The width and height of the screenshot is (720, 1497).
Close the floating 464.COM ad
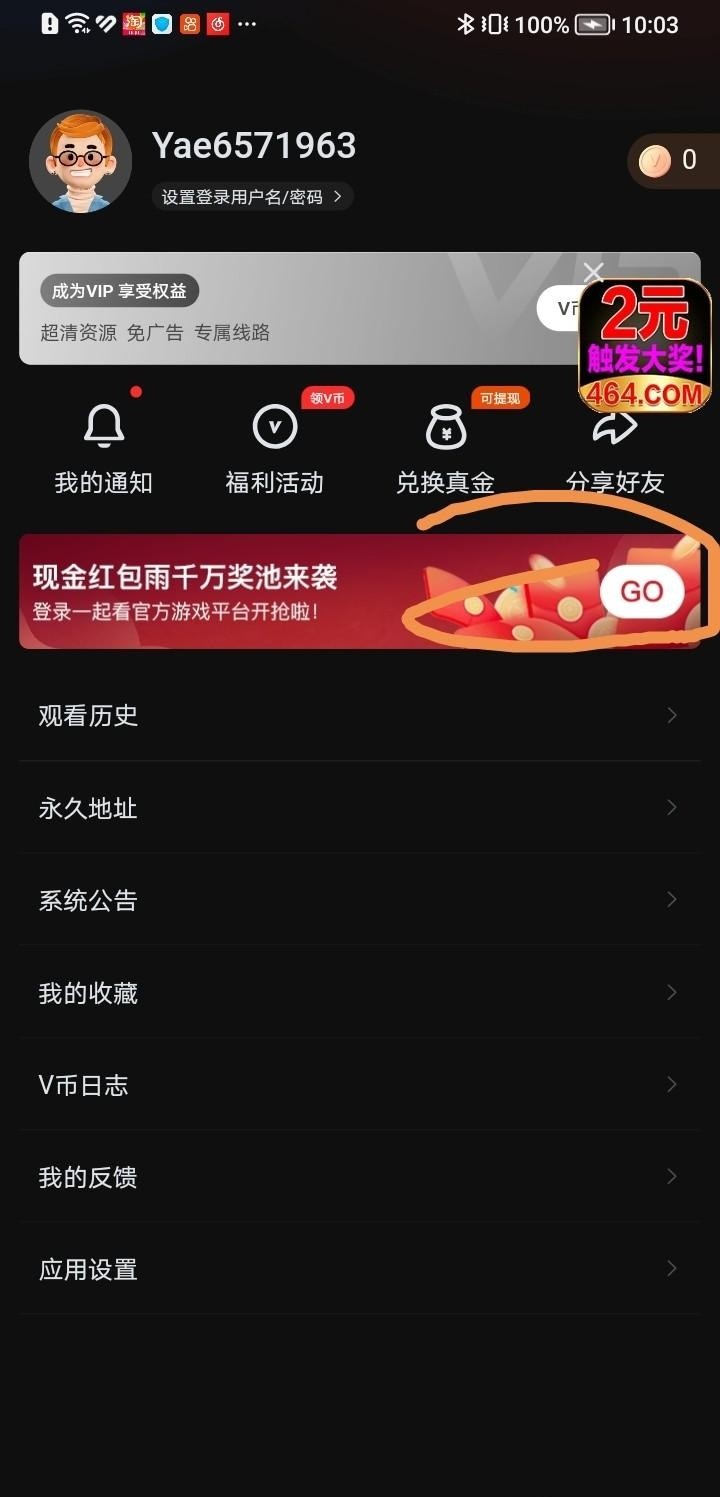(594, 272)
